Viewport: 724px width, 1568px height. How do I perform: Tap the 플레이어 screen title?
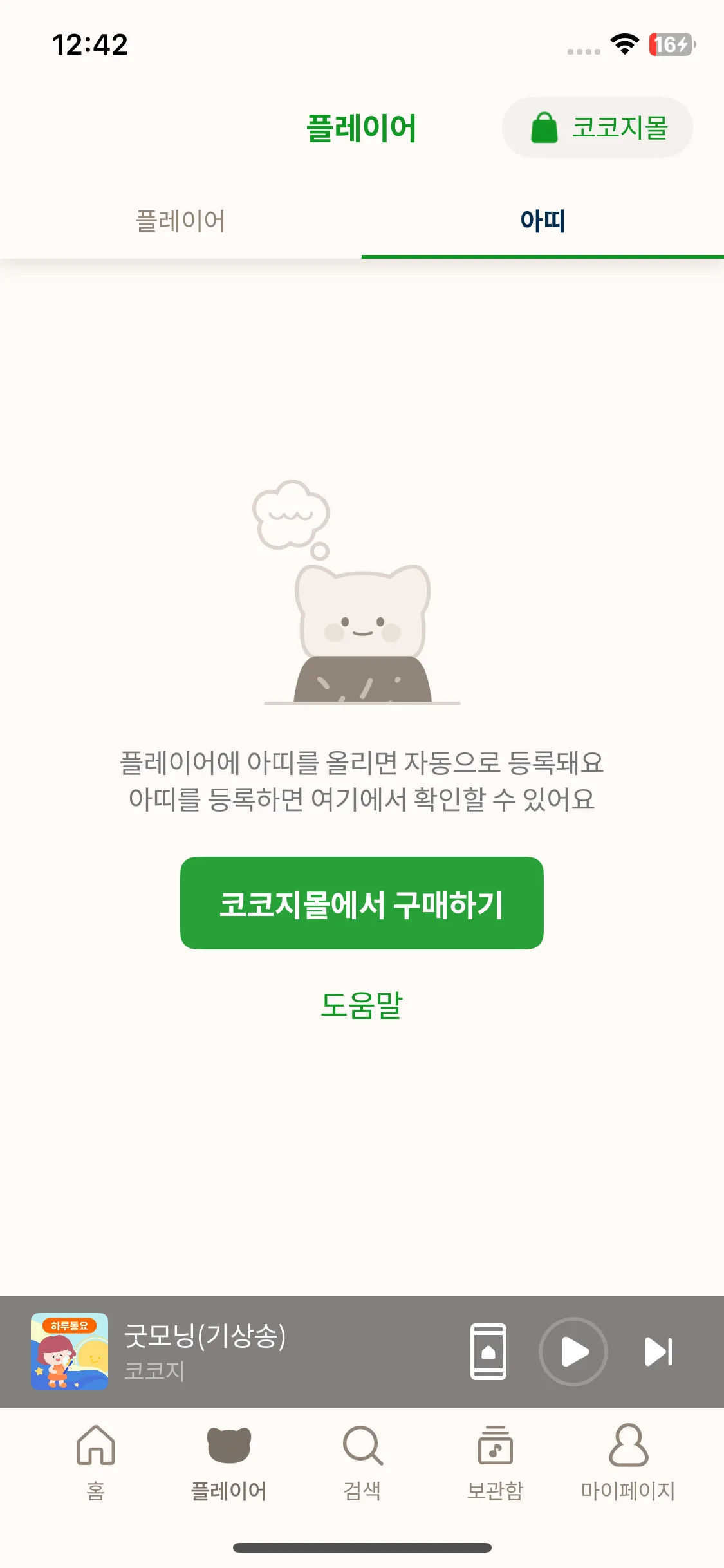tap(362, 127)
